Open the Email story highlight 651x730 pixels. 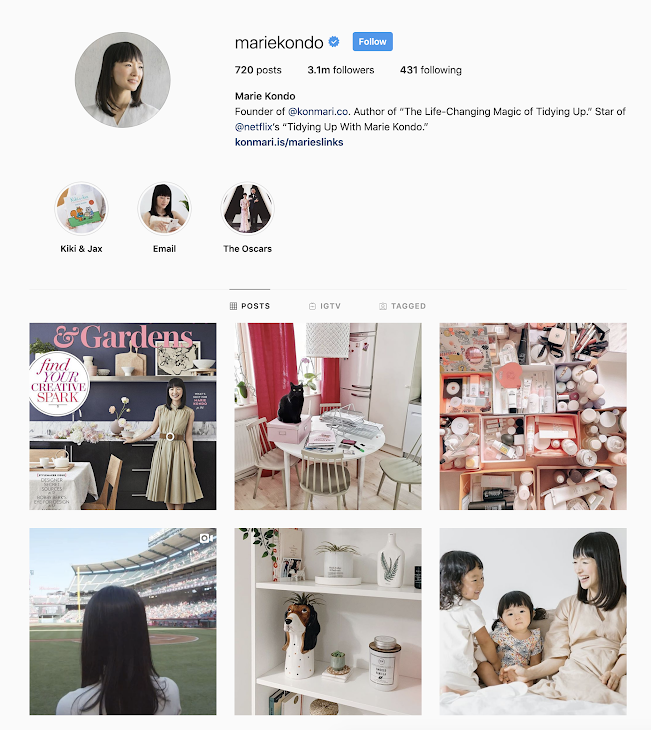164,209
